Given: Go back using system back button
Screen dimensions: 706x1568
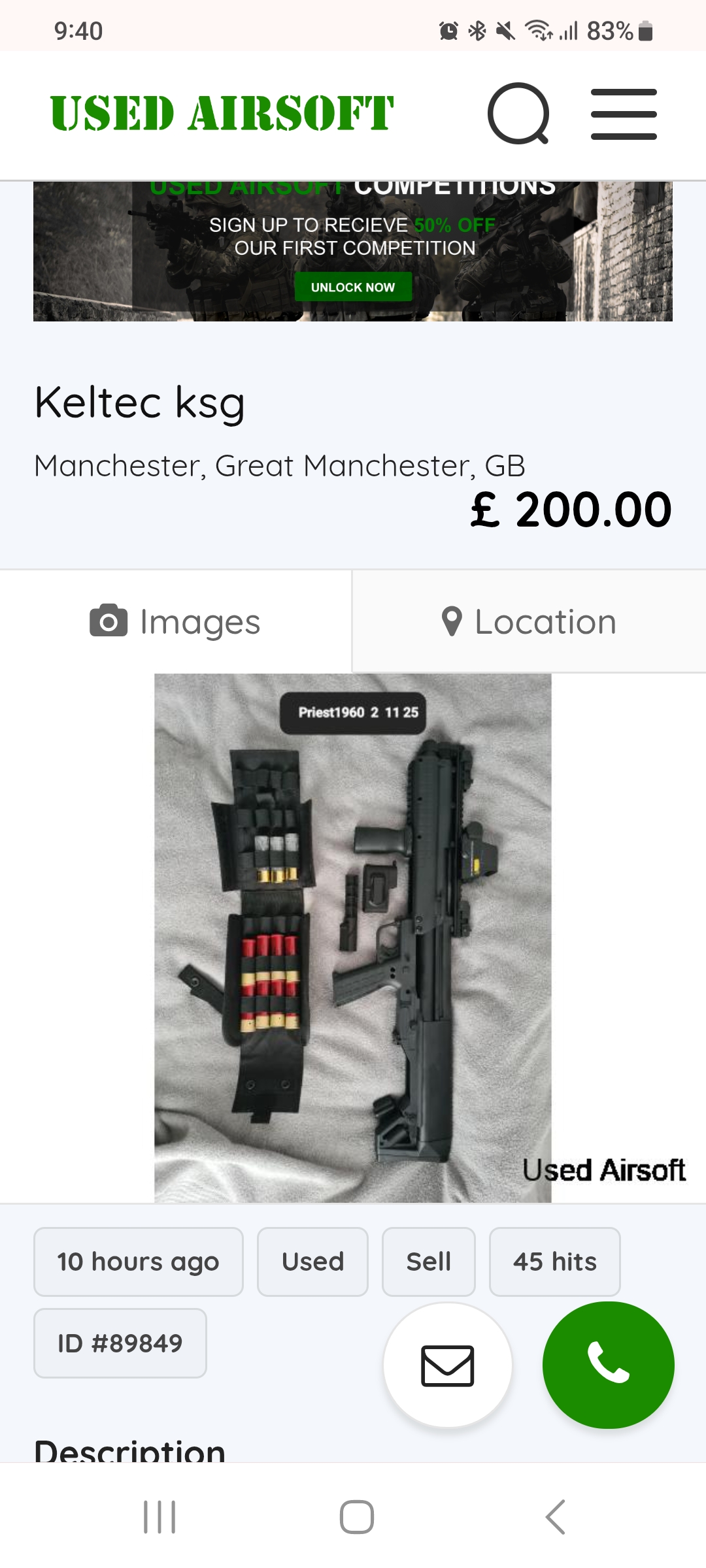Looking at the screenshot, I should [555, 1516].
